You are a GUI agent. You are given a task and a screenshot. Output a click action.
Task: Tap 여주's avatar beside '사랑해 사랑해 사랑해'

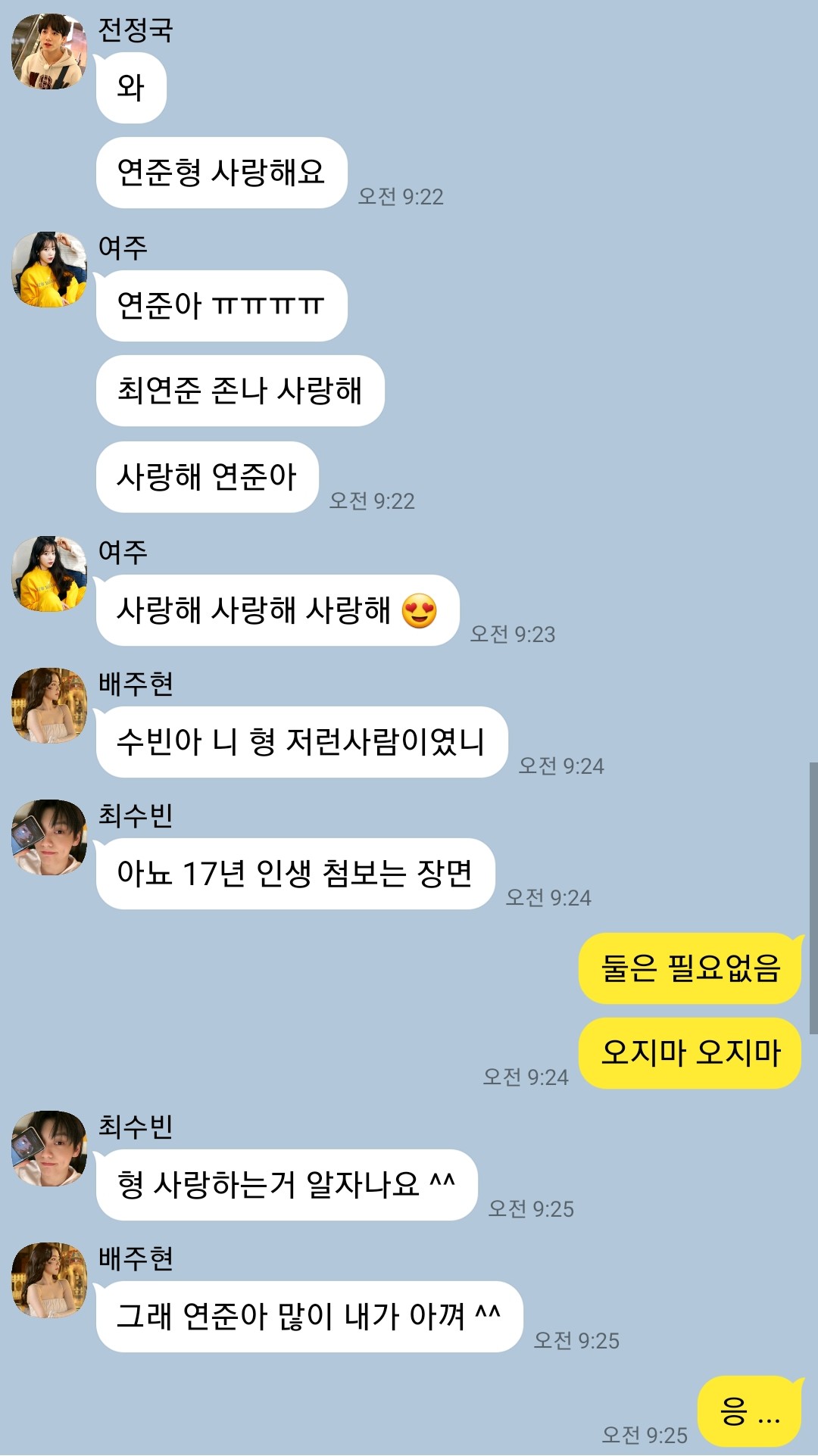pos(49,574)
